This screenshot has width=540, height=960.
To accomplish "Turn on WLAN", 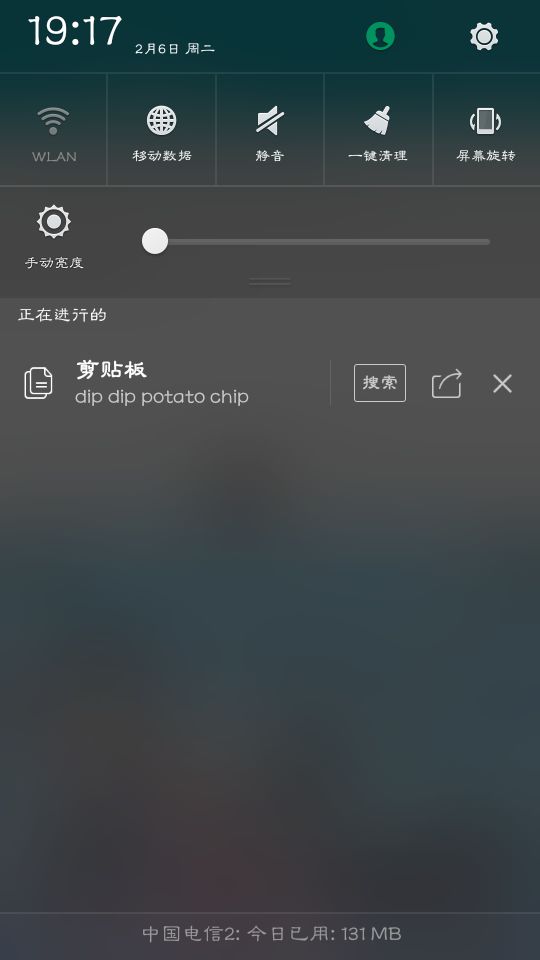I will point(54,130).
